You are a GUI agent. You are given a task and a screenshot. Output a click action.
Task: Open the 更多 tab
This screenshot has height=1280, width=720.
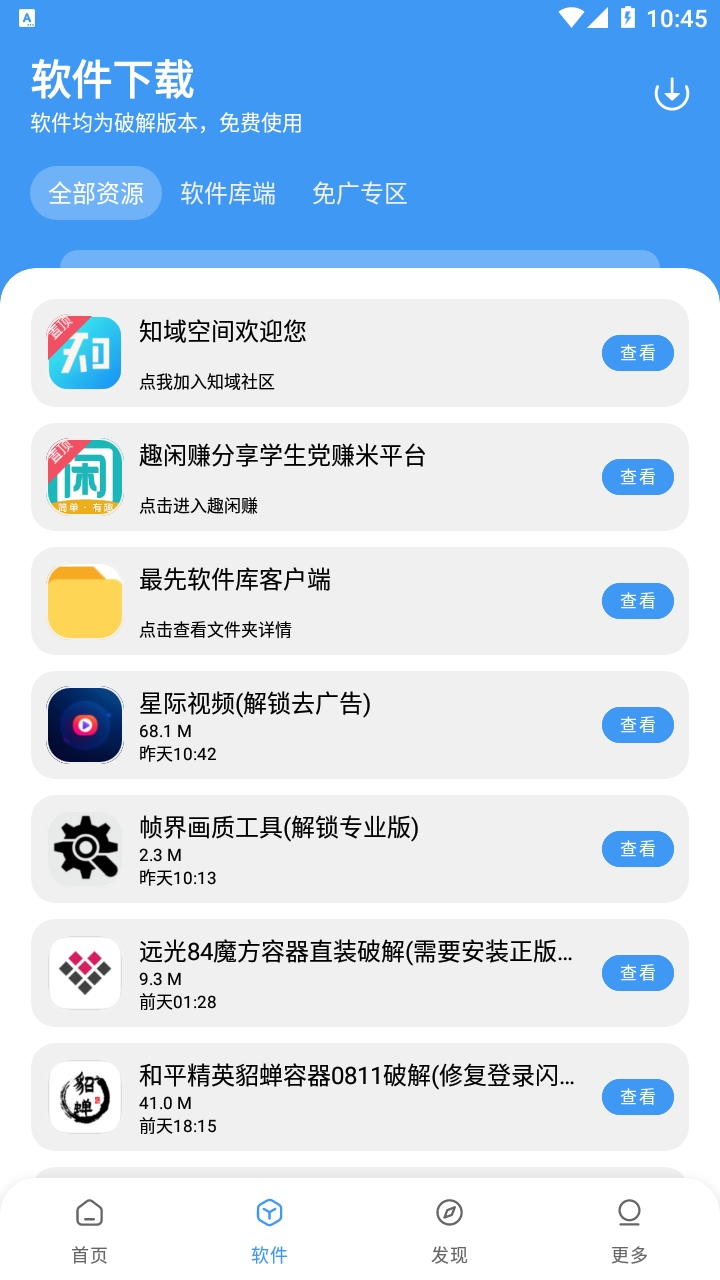point(630,1231)
